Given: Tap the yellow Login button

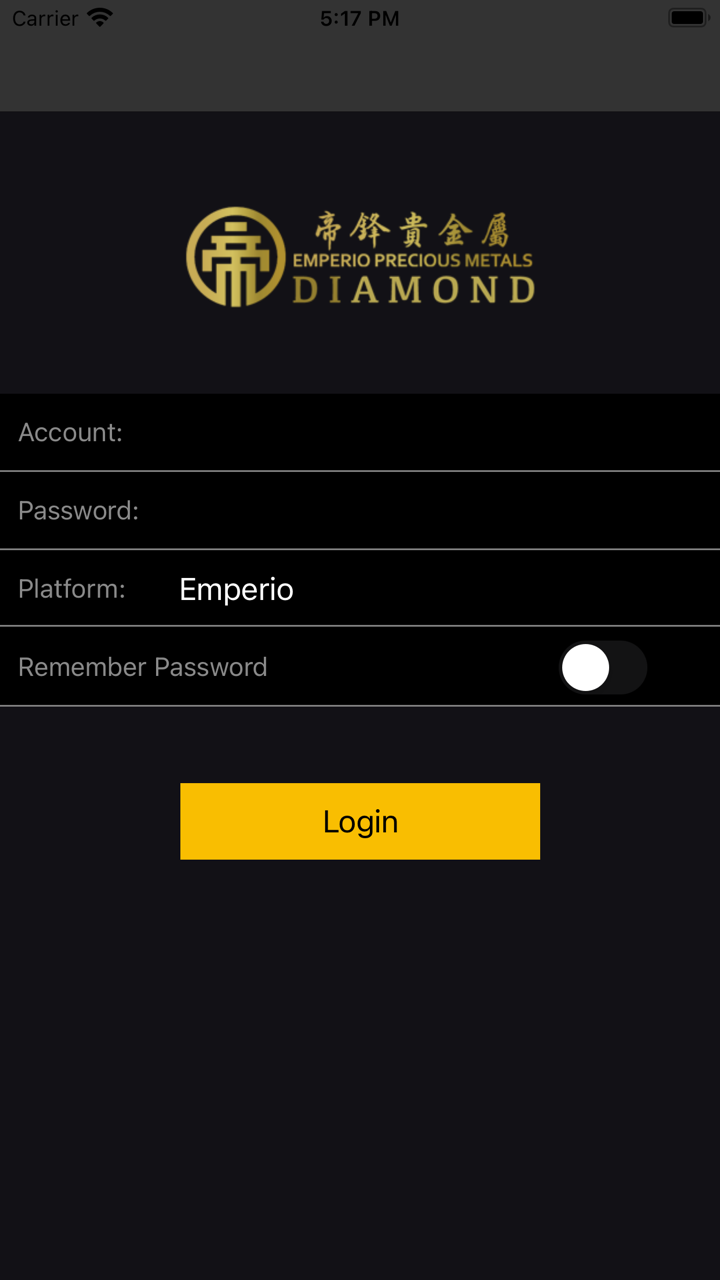Looking at the screenshot, I should tap(360, 821).
